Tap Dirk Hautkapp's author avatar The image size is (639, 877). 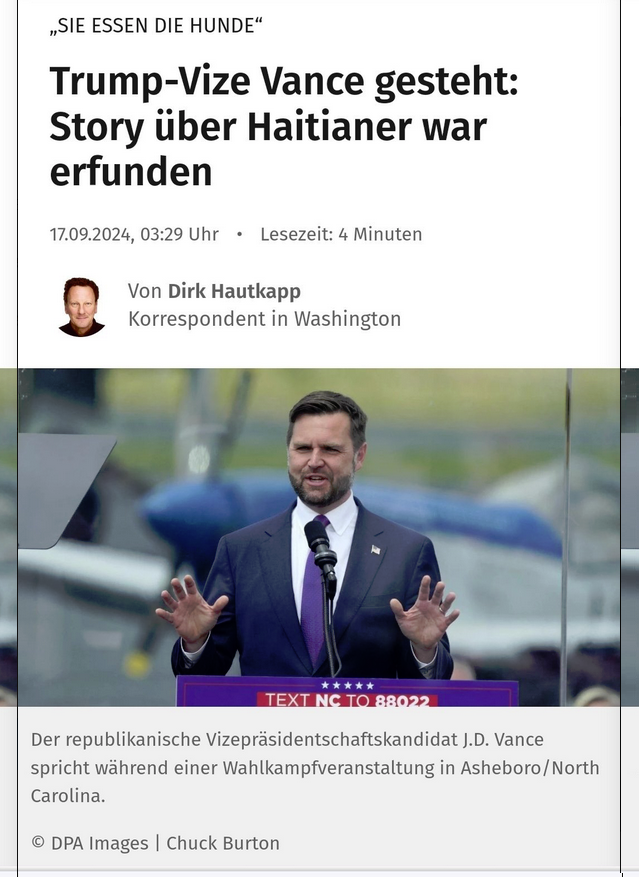(82, 306)
